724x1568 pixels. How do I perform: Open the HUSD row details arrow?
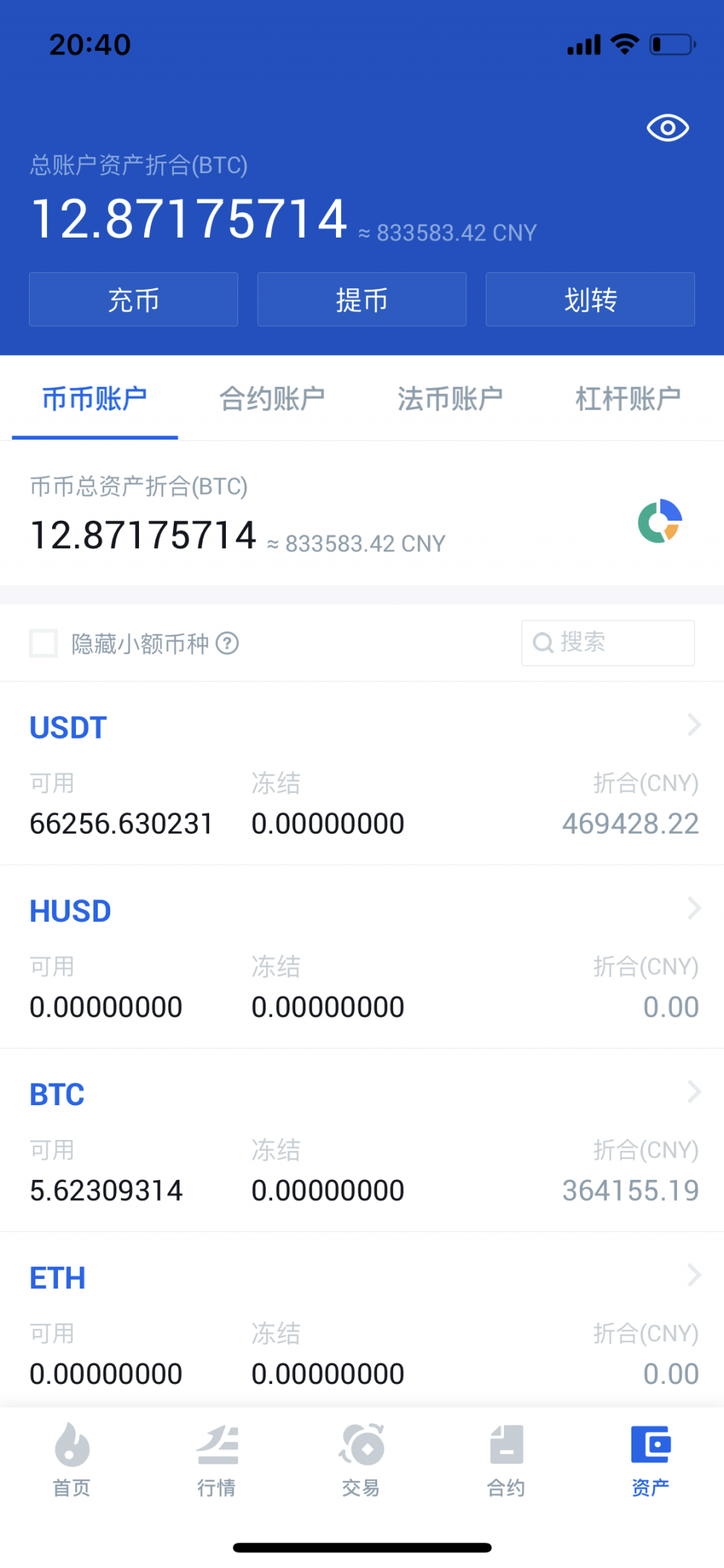693,908
